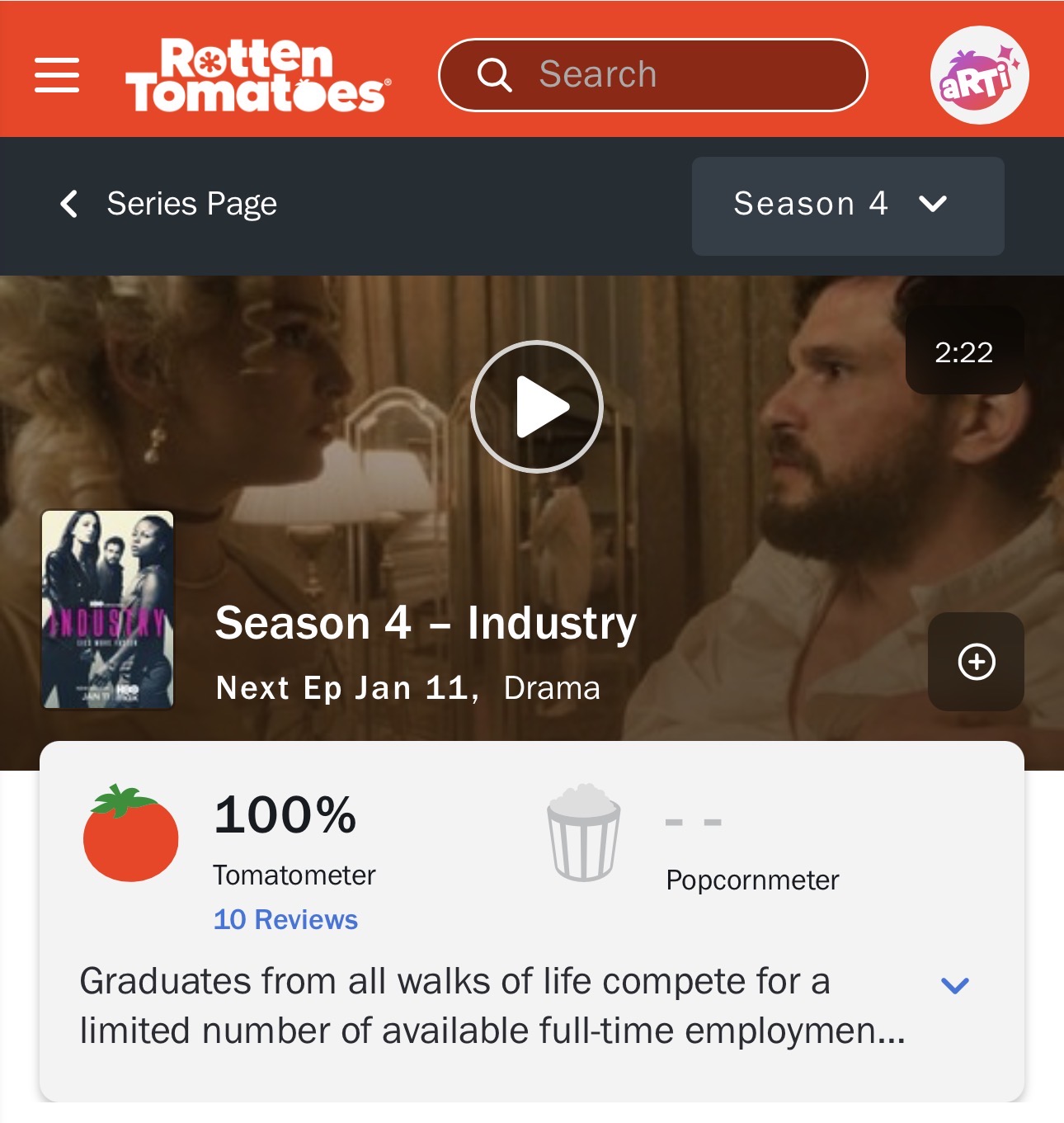Open the hamburger menu
Viewport: 1064px width, 1123px height.
[x=57, y=75]
